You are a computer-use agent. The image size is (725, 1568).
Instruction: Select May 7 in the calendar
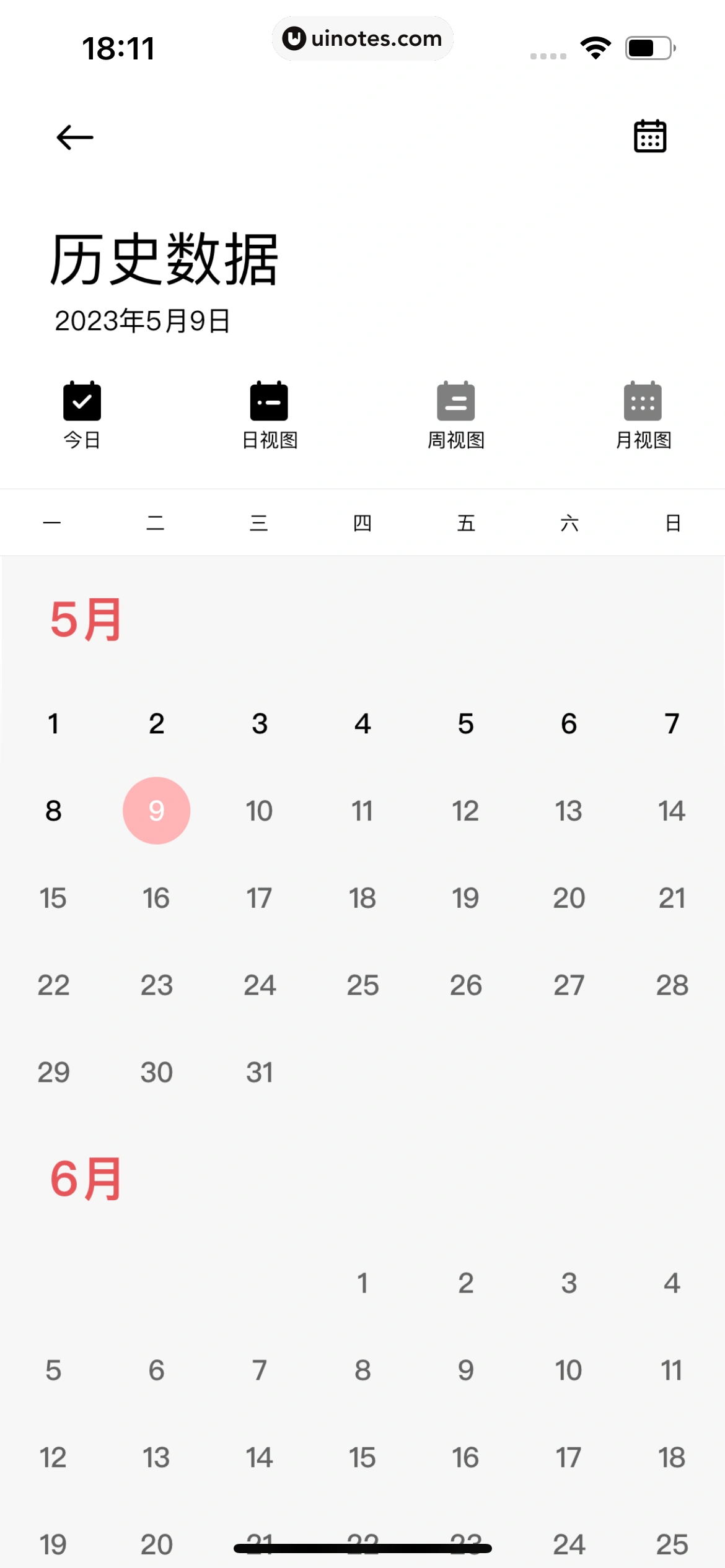pyautogui.click(x=672, y=723)
